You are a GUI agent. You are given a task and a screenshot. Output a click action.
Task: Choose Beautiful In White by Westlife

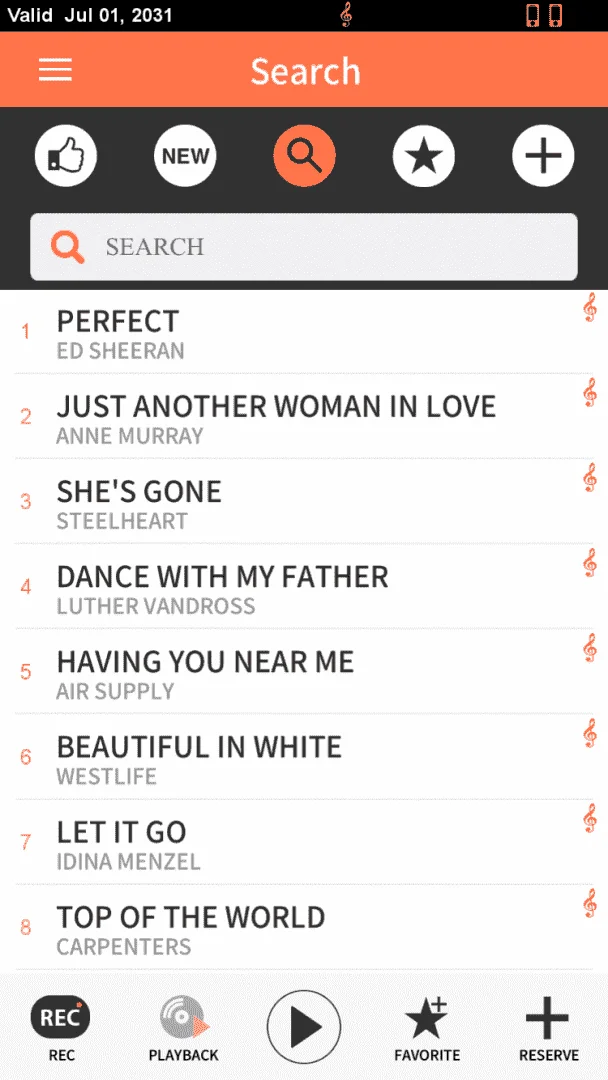[304, 757]
